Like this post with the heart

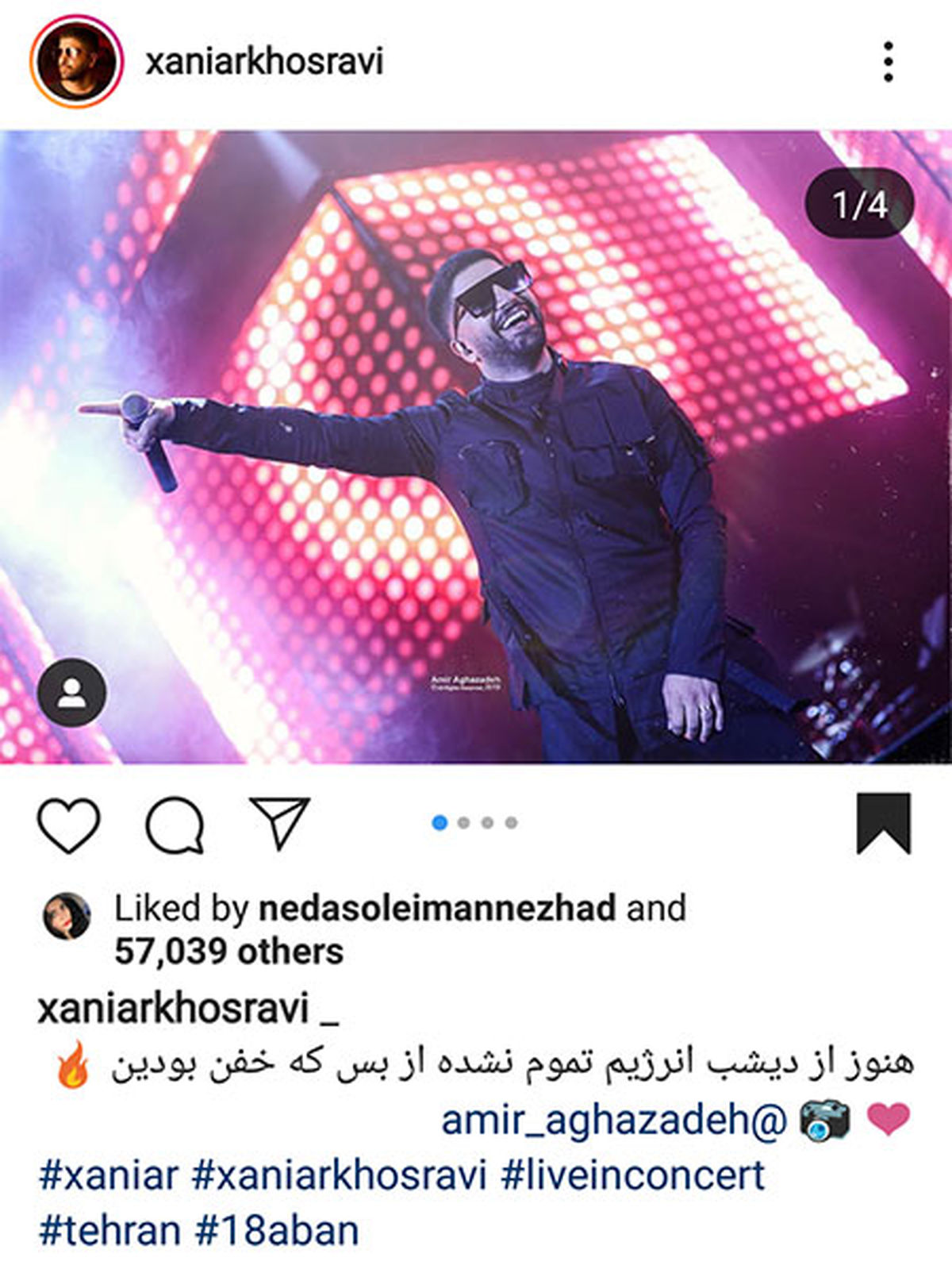69,825
